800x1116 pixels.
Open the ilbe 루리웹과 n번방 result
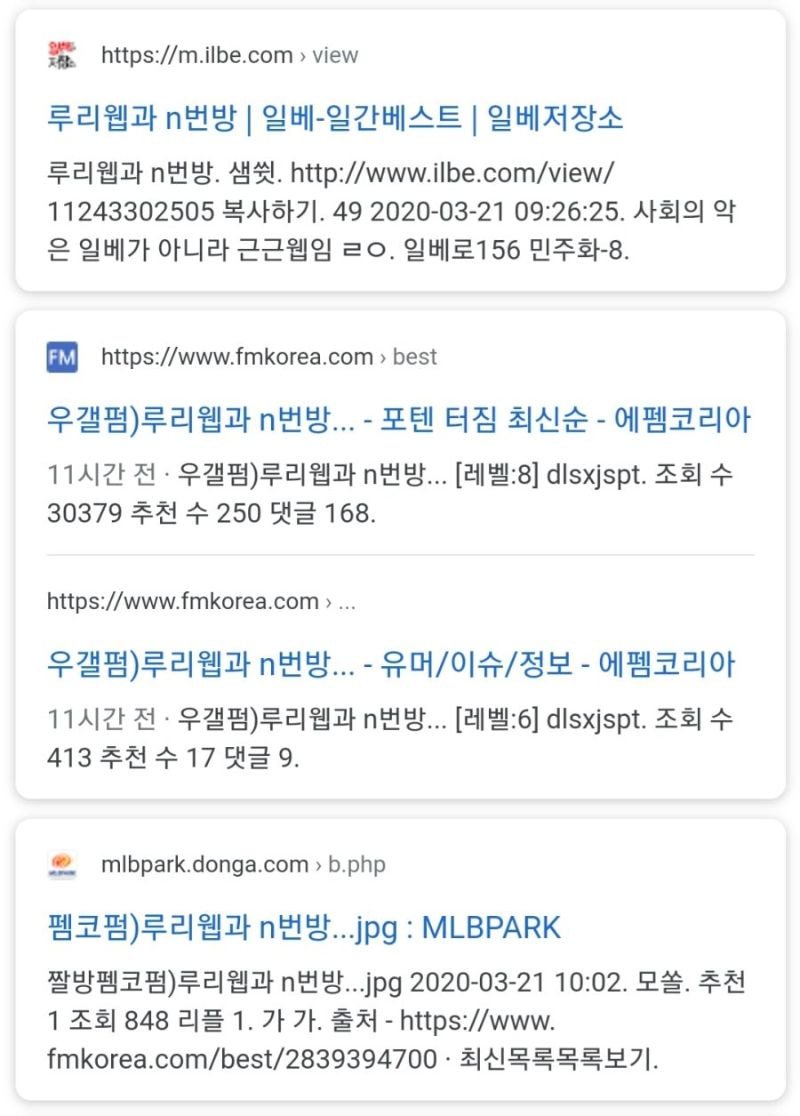click(335, 118)
